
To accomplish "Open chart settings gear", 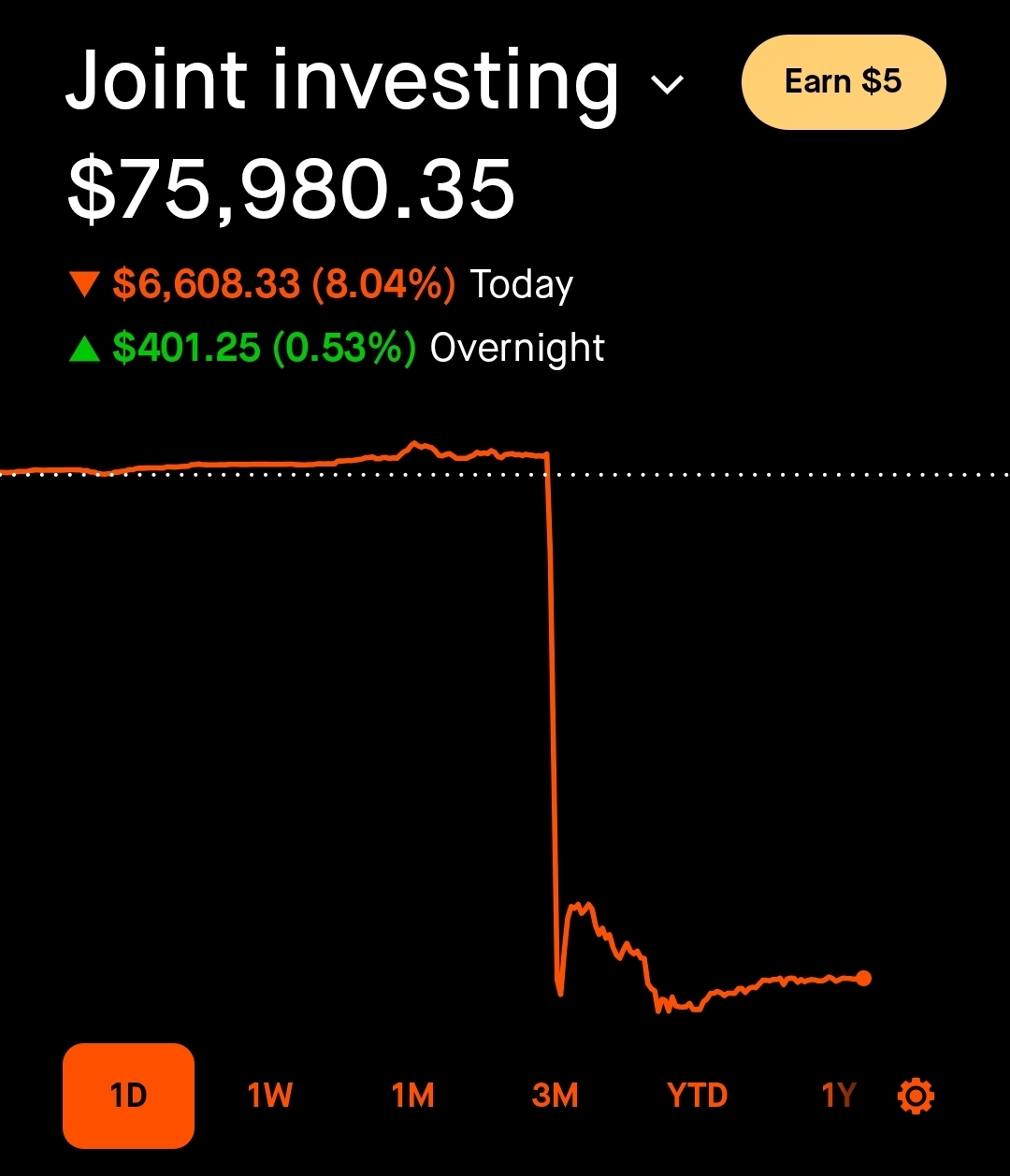I will (916, 1096).
